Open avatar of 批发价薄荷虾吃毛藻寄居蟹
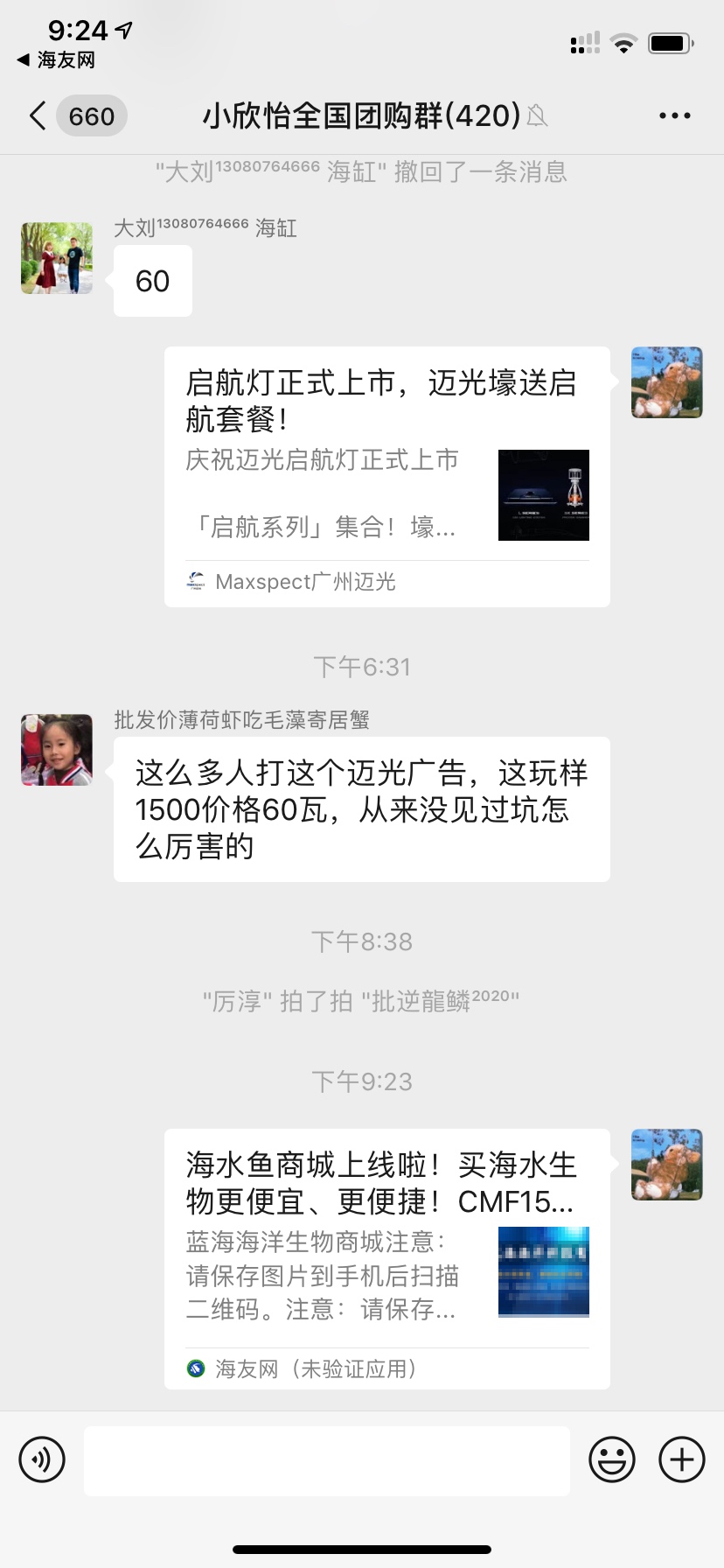Screen dimensions: 724x1568 pos(57,750)
